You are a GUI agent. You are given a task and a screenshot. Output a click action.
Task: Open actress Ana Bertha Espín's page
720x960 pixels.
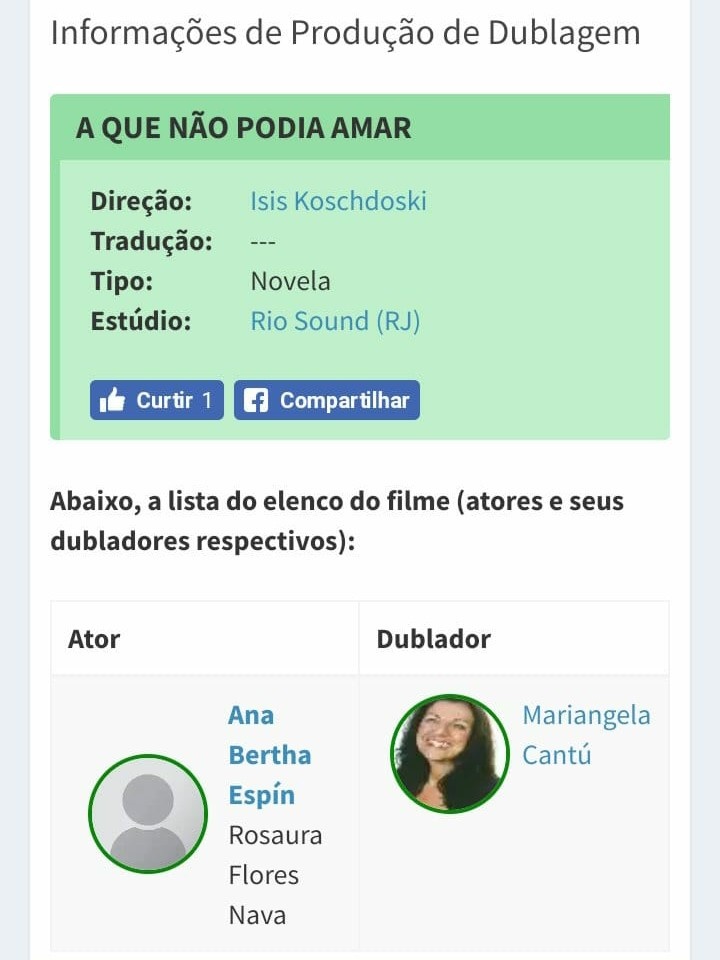(x=268, y=755)
